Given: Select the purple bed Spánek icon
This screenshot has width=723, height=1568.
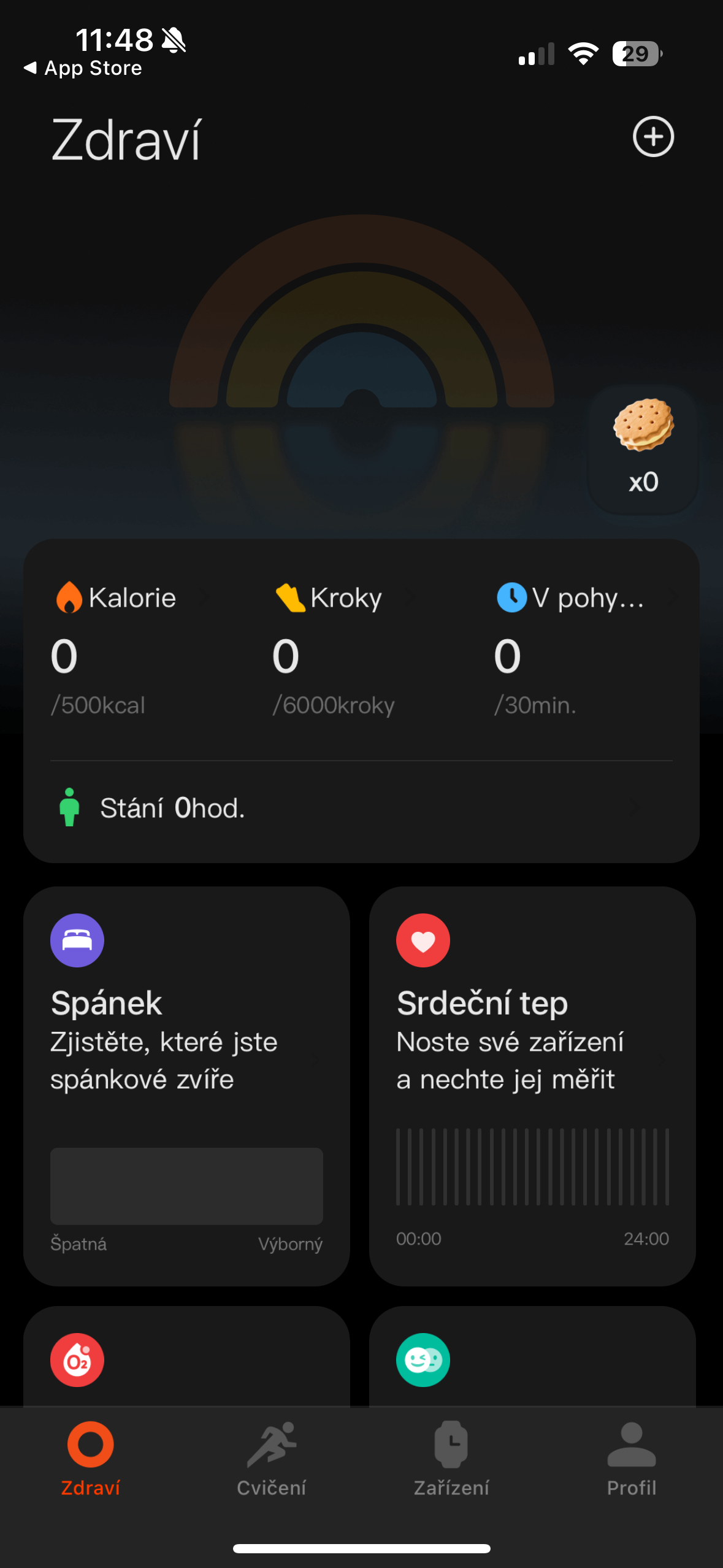Looking at the screenshot, I should coord(77,940).
